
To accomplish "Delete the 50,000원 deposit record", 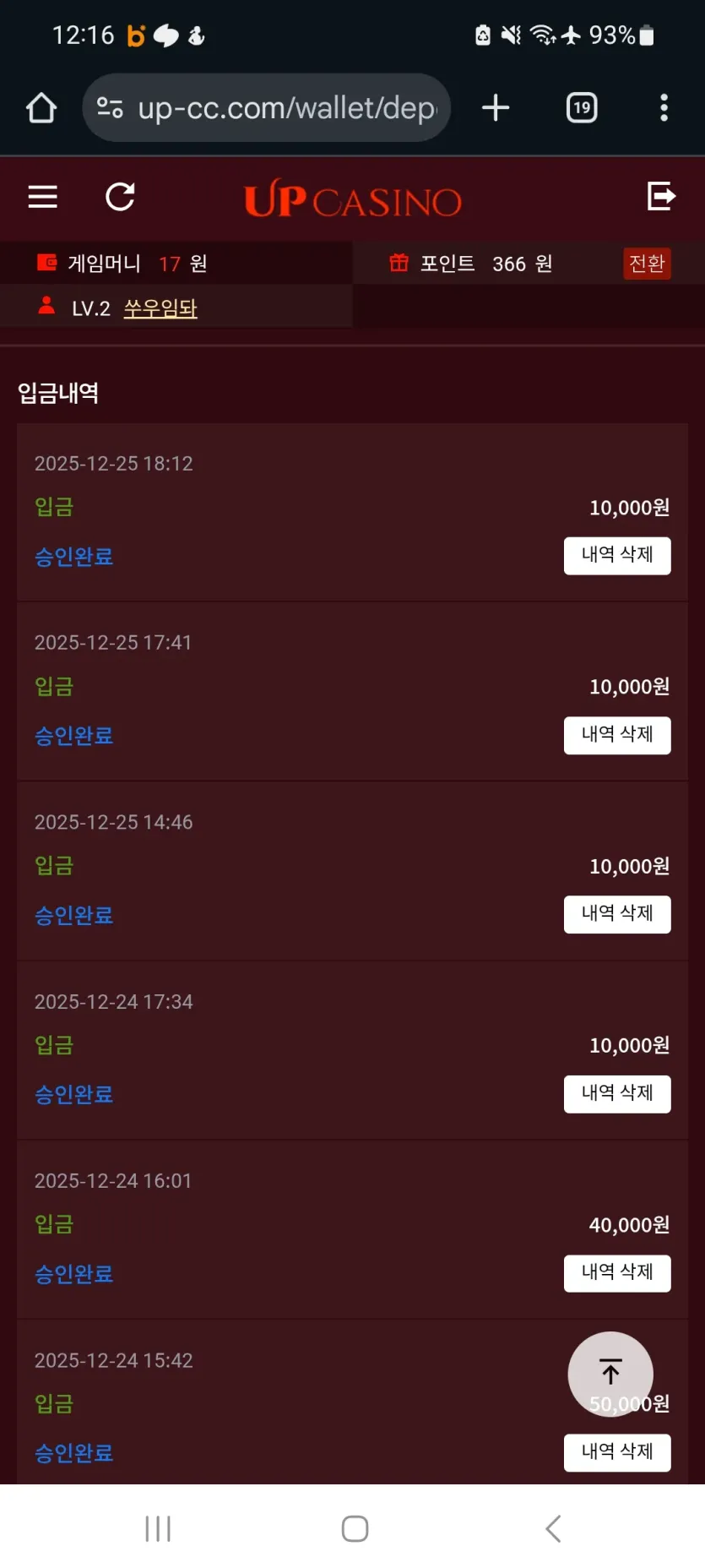I will 617,1452.
